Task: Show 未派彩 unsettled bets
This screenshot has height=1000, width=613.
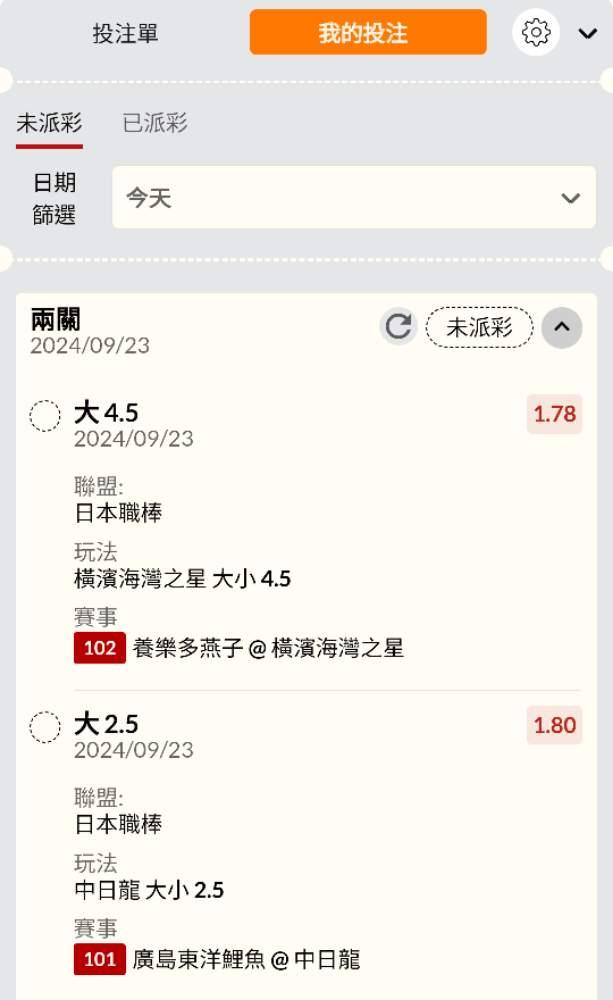Action: click(49, 123)
